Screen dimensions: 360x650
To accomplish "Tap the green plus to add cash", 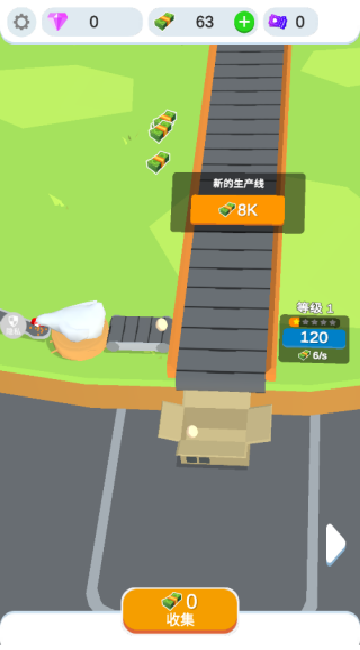I will 244,22.
